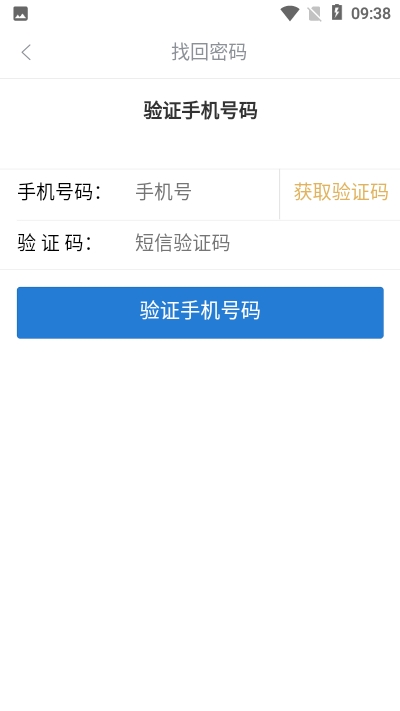Tap 获取验证码 to request a code
This screenshot has width=400, height=711.
(341, 192)
